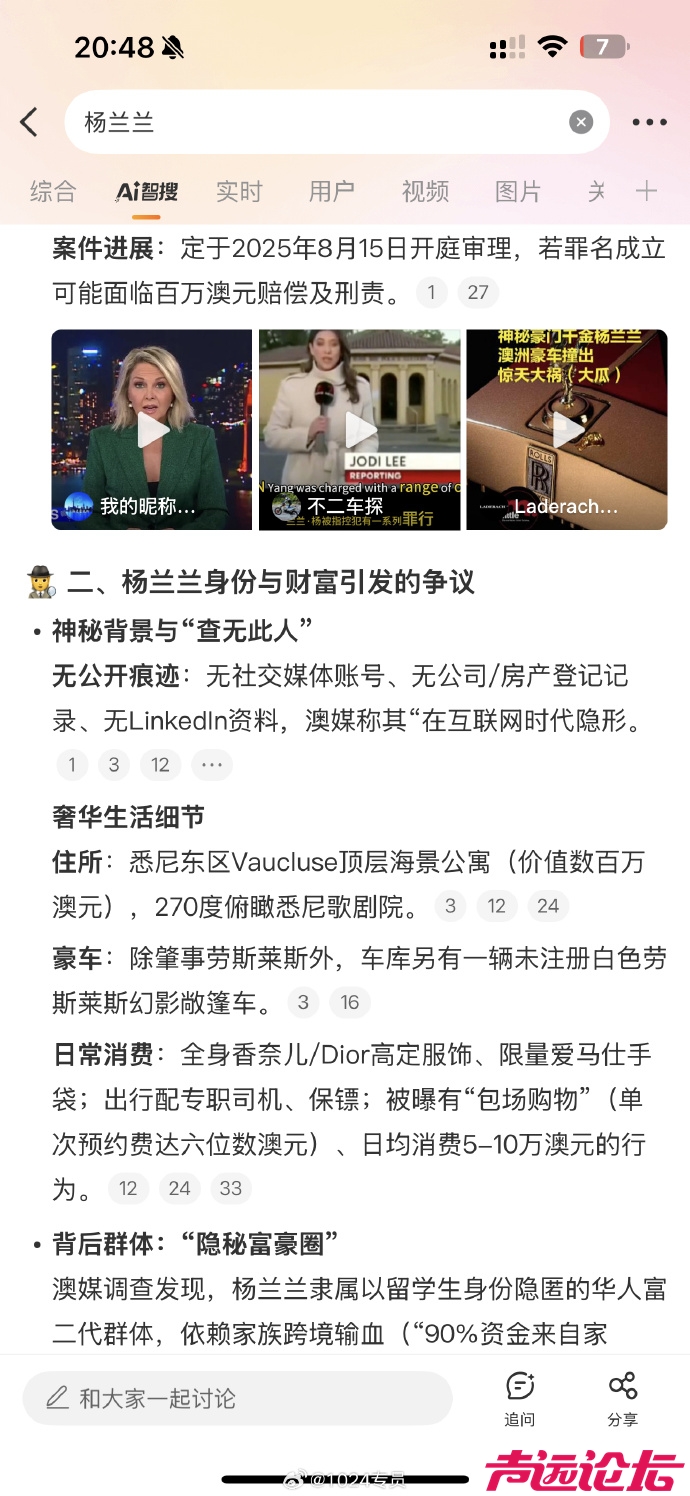Go back using the top-left arrow
This screenshot has height=1496, width=690.
[29, 122]
